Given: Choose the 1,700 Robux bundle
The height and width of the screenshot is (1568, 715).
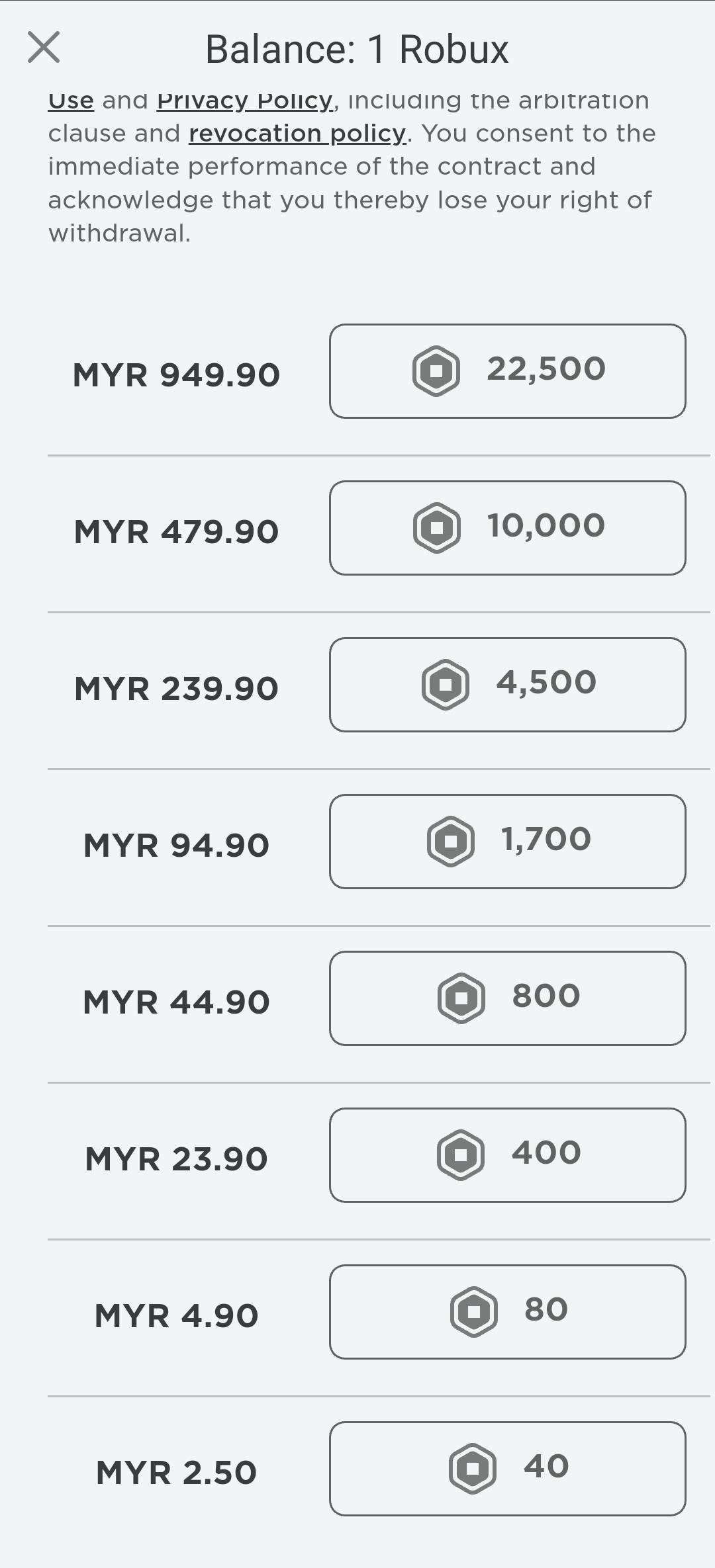Looking at the screenshot, I should point(507,842).
